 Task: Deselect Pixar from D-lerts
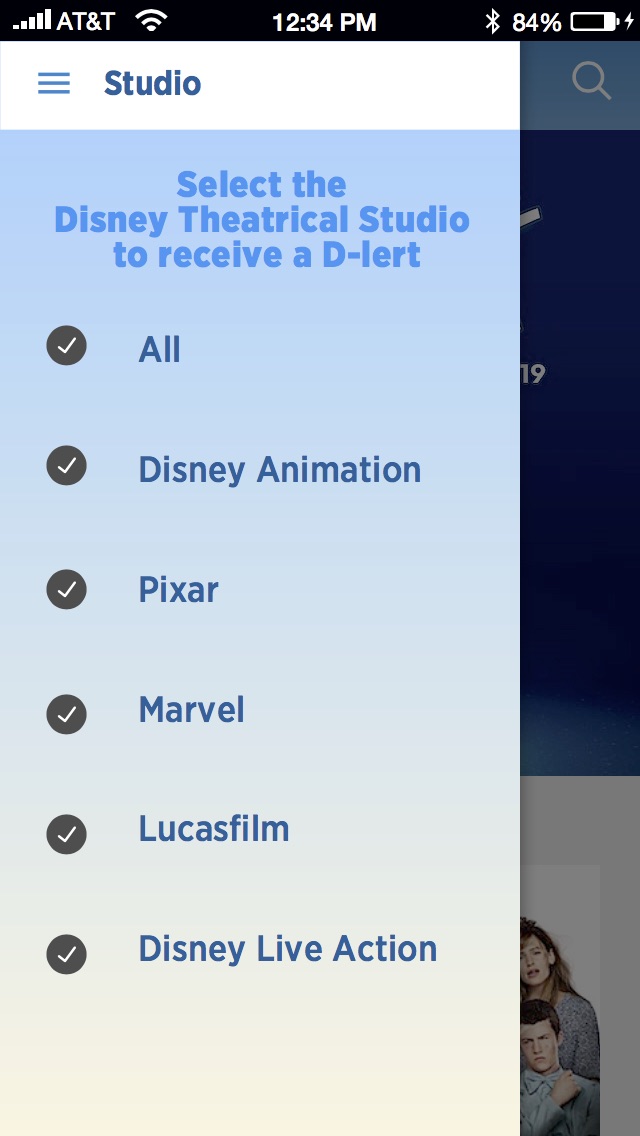67,590
